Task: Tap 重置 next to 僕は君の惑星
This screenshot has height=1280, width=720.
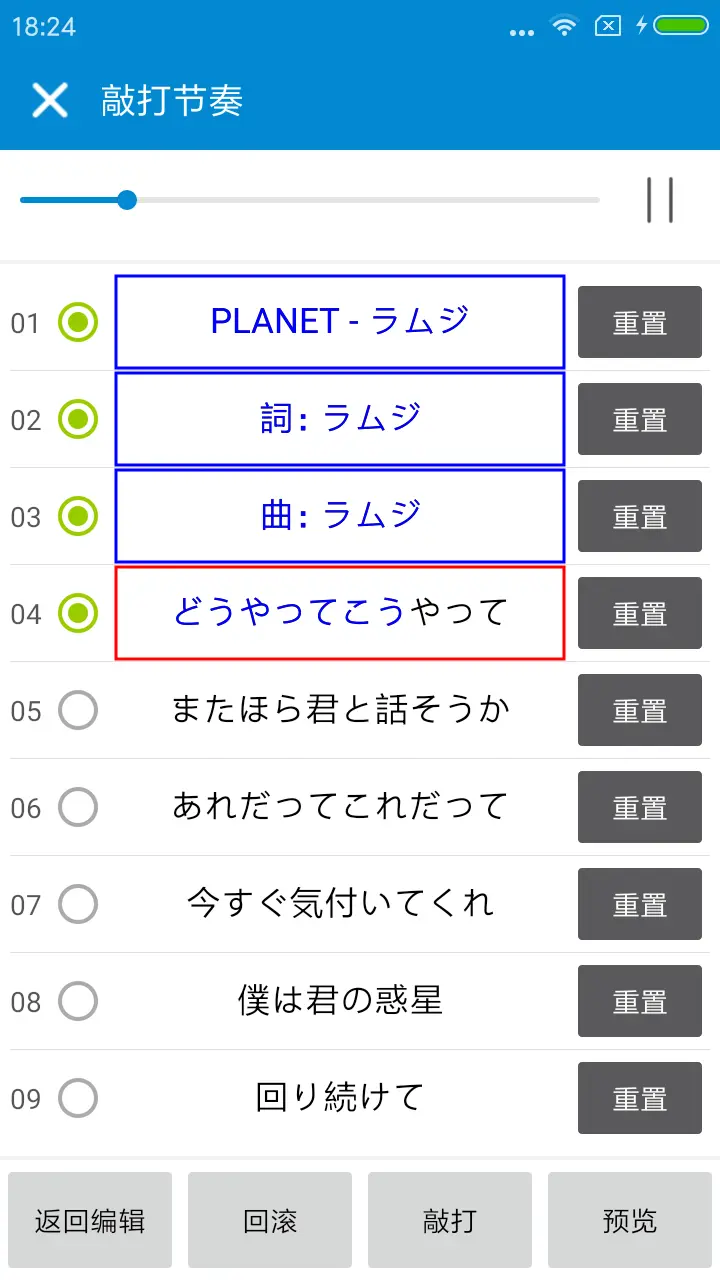Action: (640, 1001)
